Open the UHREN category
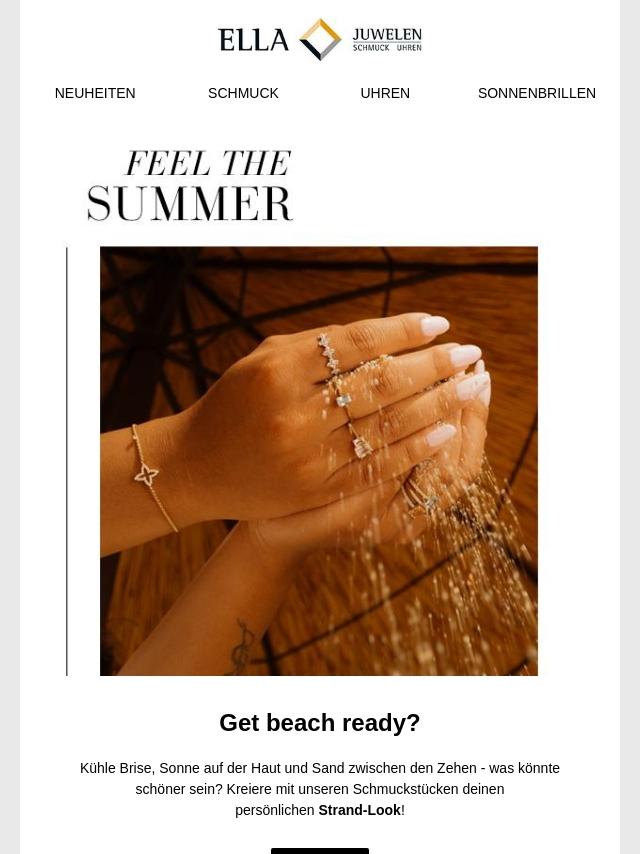Screen dimensions: 640x854 385,93
